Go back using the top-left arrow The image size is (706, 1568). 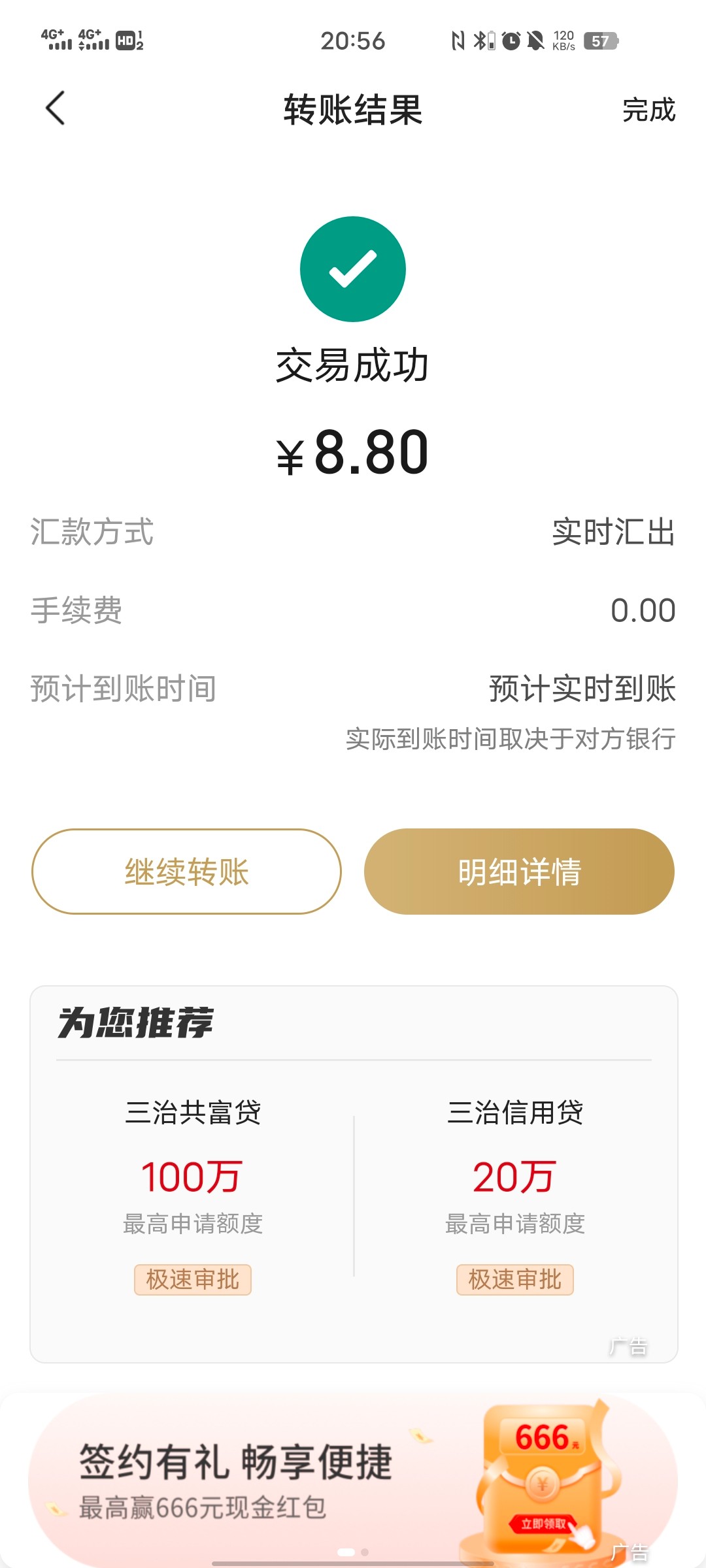[56, 108]
